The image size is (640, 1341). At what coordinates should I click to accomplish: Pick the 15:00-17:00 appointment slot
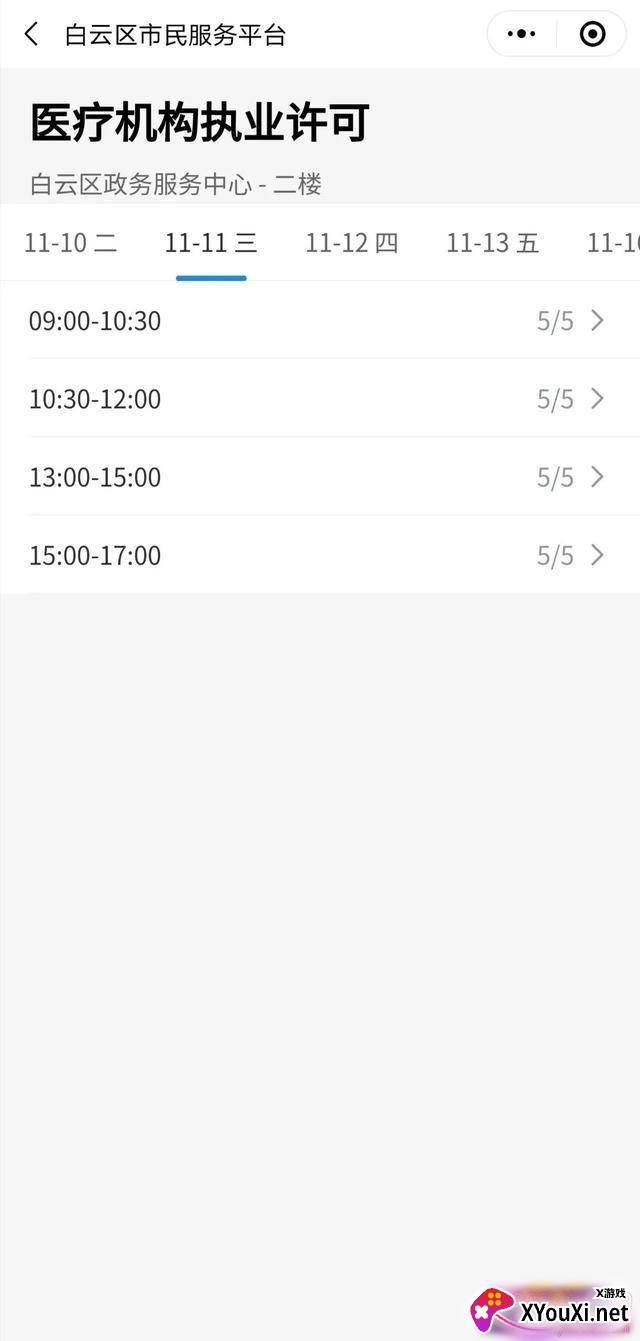[x=320, y=555]
